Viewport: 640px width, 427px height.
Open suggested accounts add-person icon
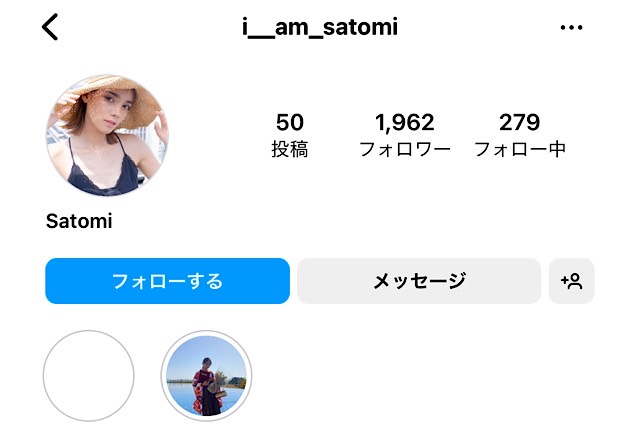572,281
